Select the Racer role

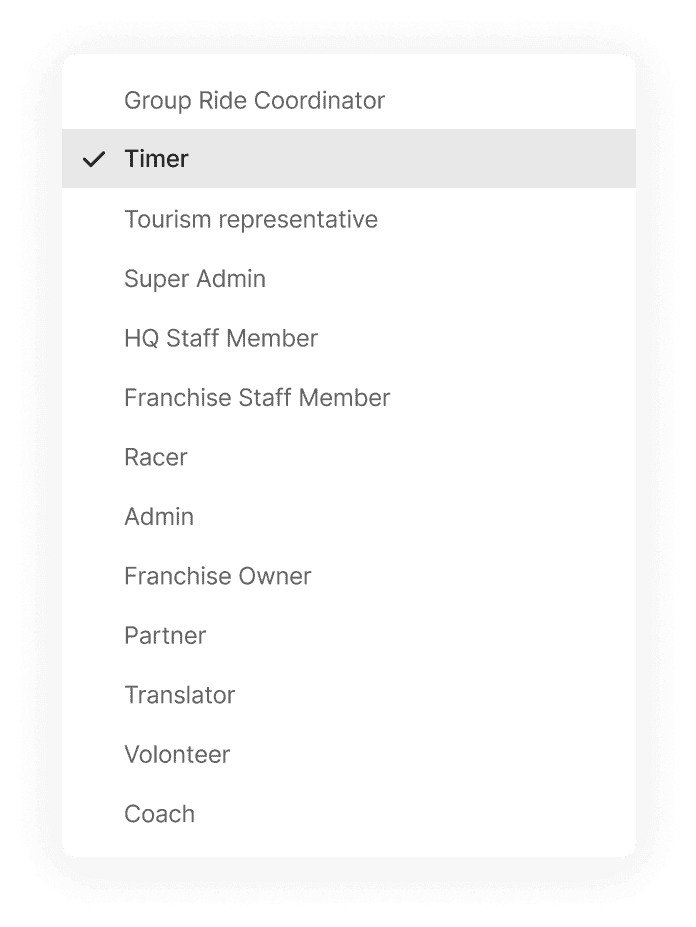point(156,457)
